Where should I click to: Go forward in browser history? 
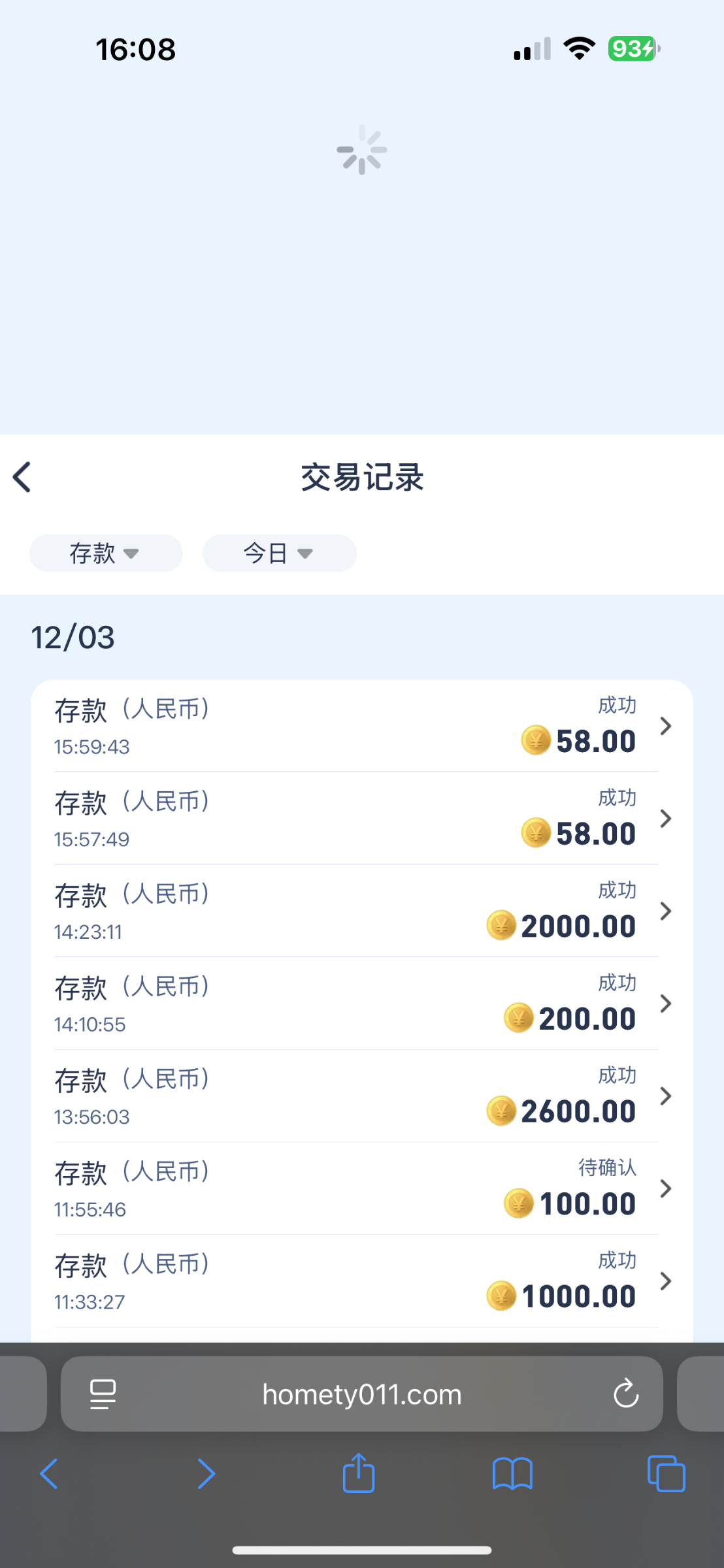pyautogui.click(x=206, y=1473)
